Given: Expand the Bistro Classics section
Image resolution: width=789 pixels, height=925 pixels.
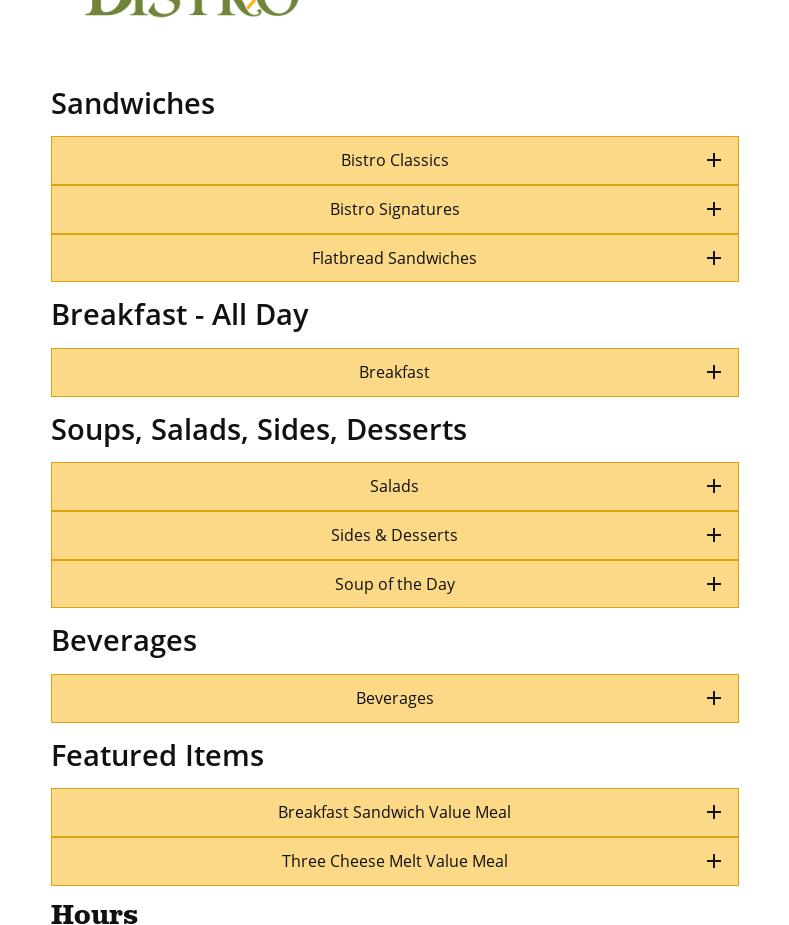Looking at the screenshot, I should 394,160.
